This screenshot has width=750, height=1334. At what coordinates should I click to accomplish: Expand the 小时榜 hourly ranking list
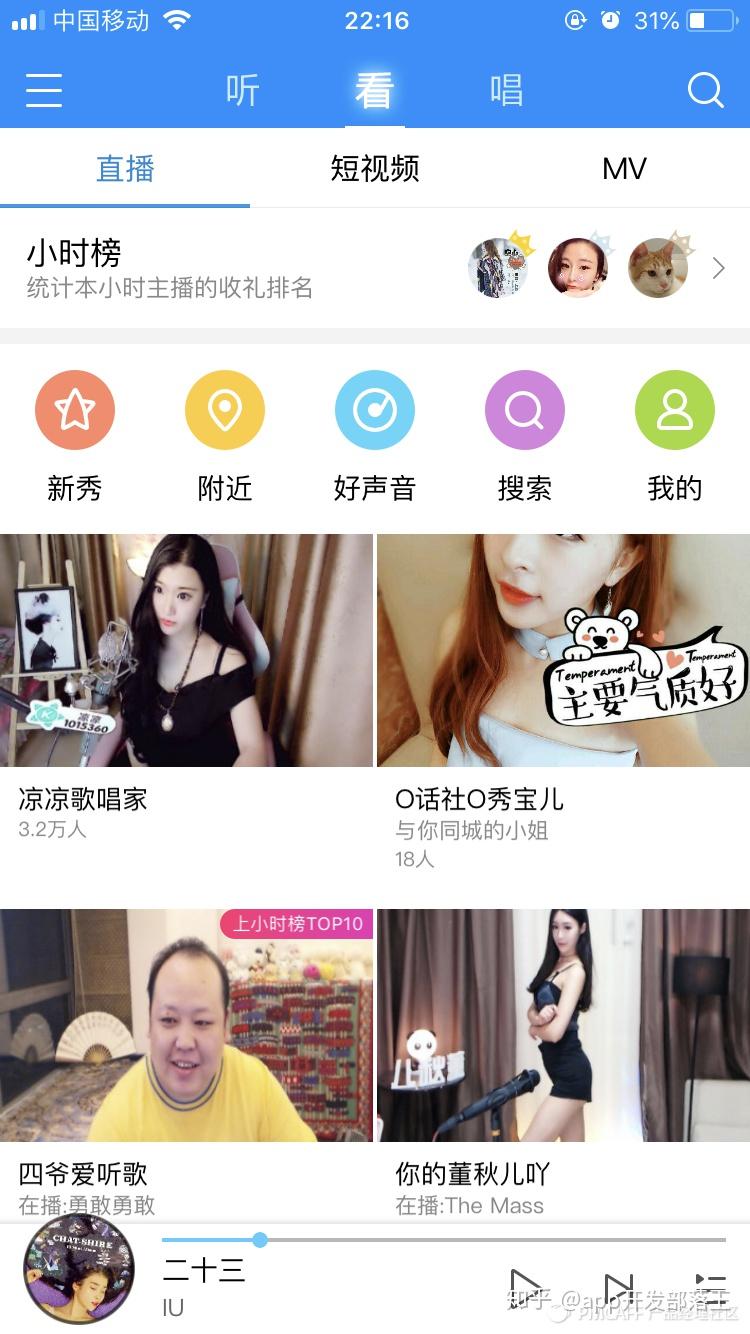717,267
